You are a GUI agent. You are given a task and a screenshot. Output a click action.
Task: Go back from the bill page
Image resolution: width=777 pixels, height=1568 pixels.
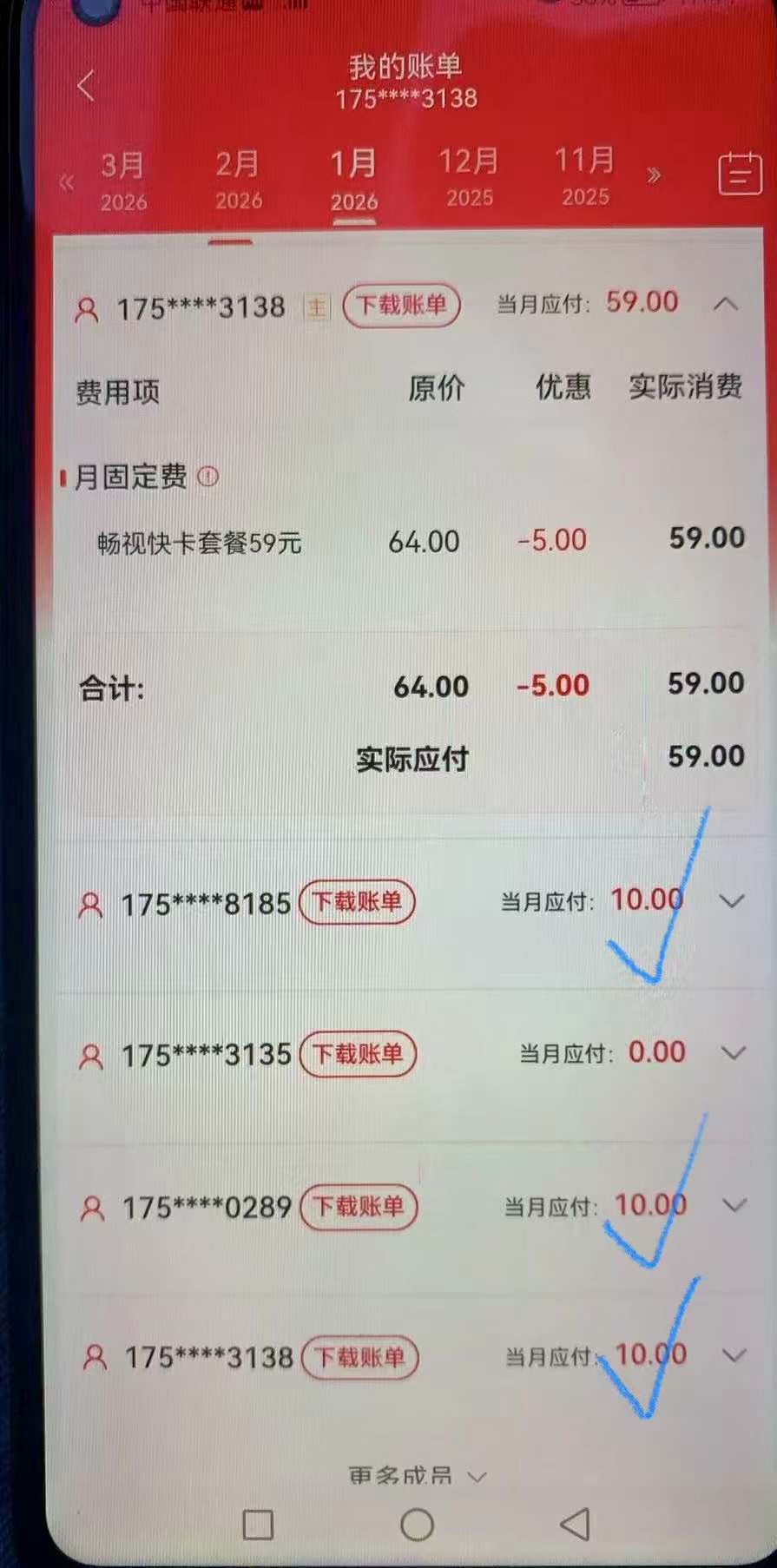pyautogui.click(x=86, y=85)
